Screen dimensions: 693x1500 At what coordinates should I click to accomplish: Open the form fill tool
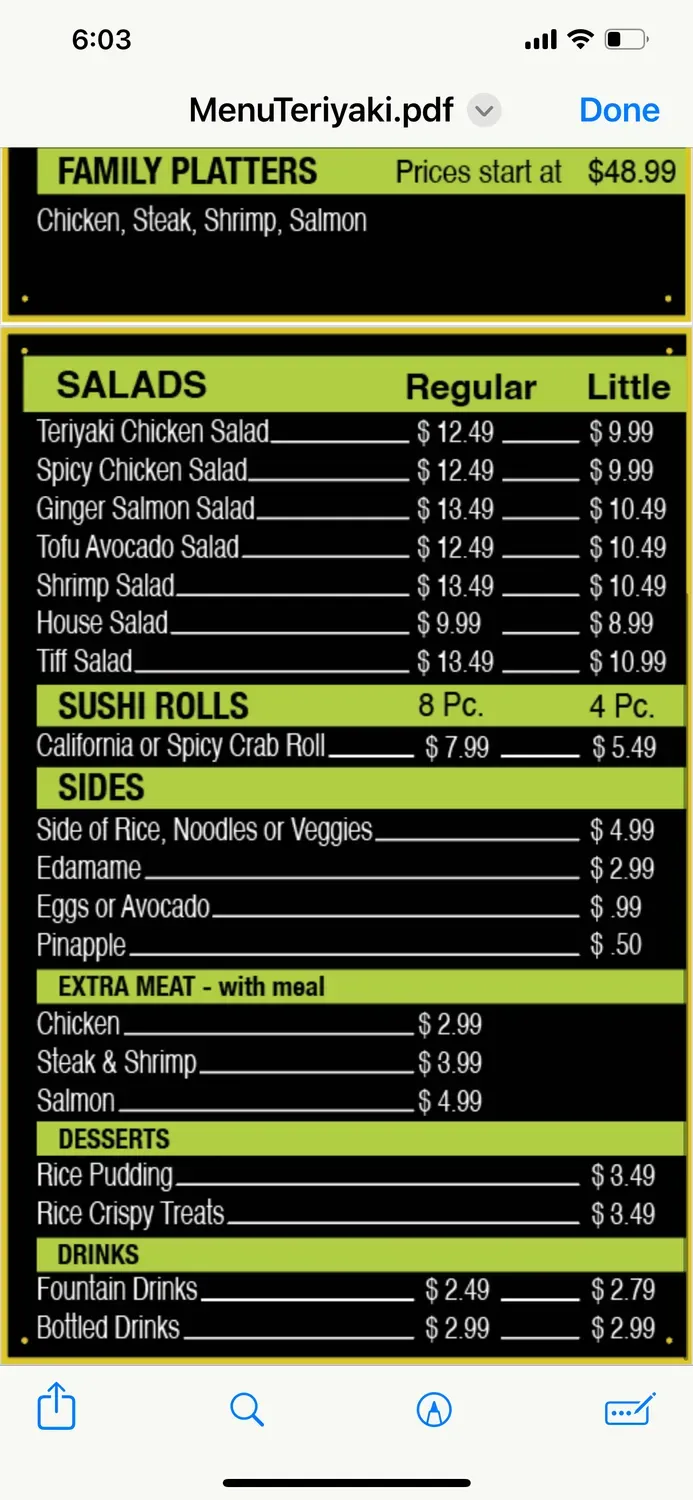tap(630, 1410)
